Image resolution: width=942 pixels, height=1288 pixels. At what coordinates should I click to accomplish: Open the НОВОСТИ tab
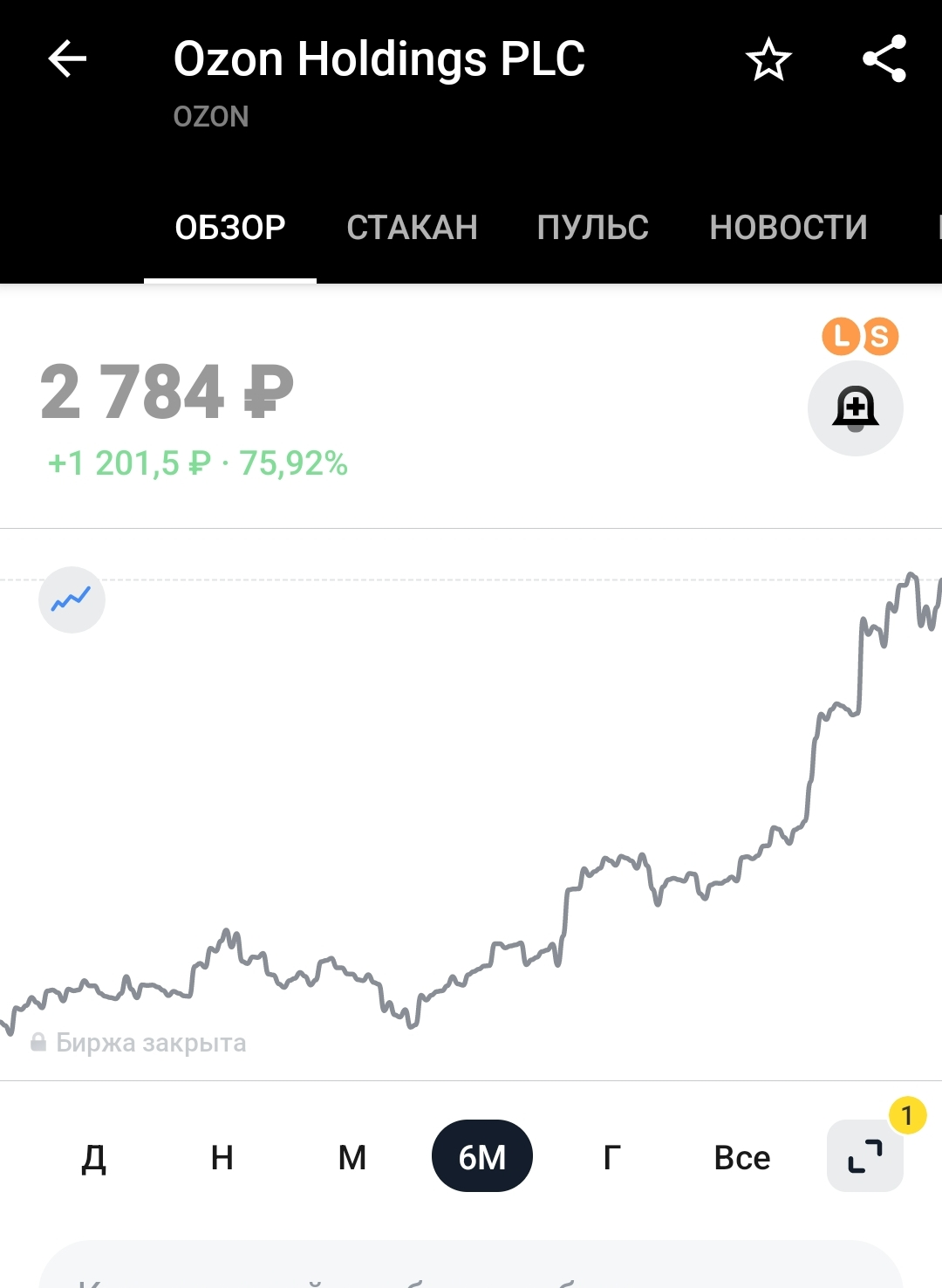pyautogui.click(x=788, y=228)
